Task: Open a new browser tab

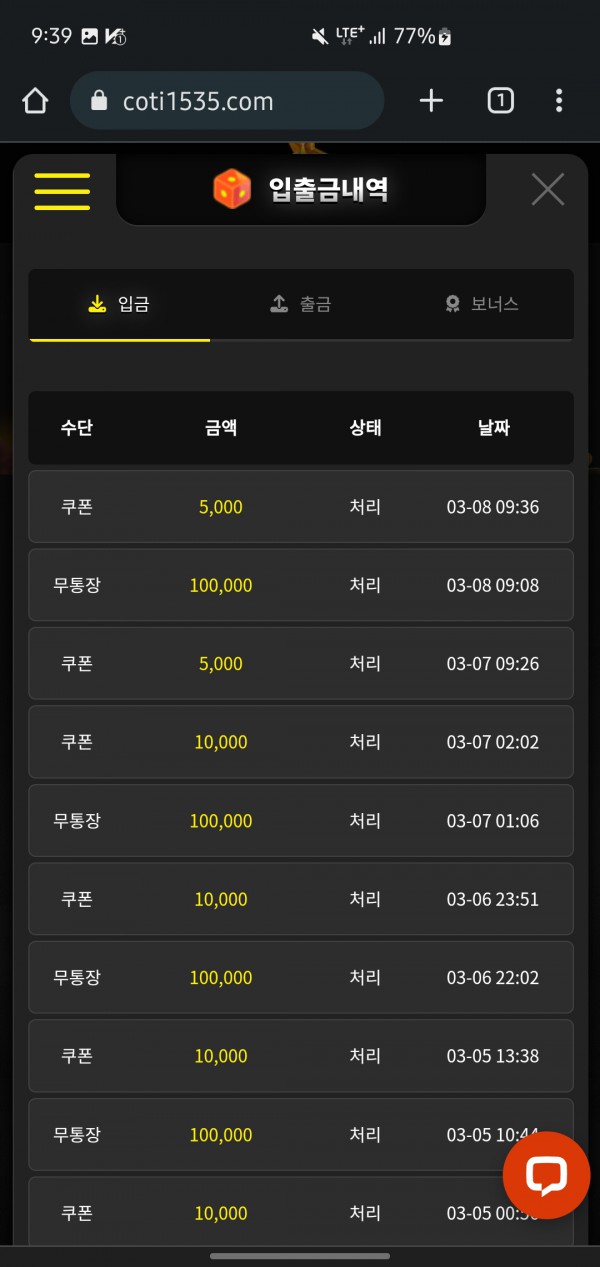Action: [431, 101]
